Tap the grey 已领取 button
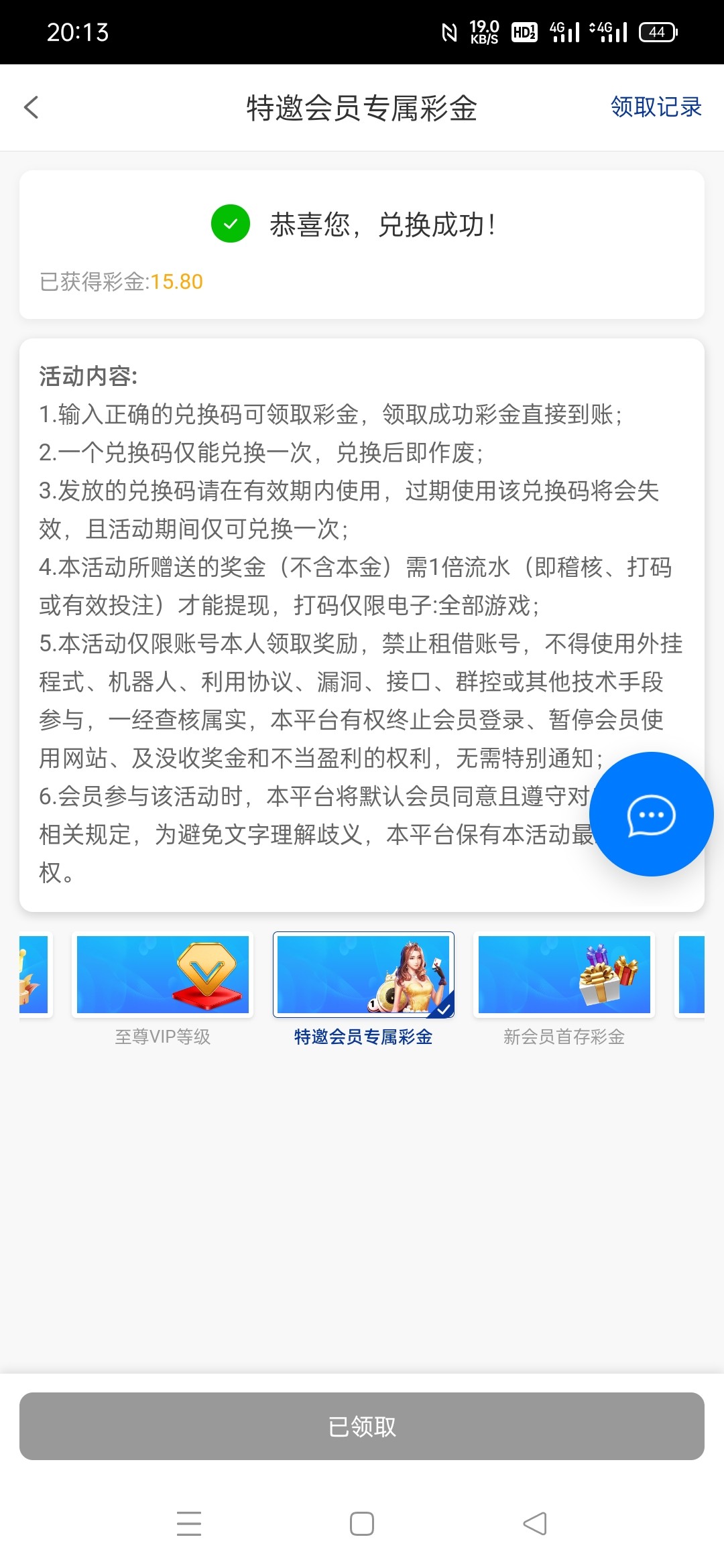This screenshot has height=1568, width=724. [x=362, y=1426]
